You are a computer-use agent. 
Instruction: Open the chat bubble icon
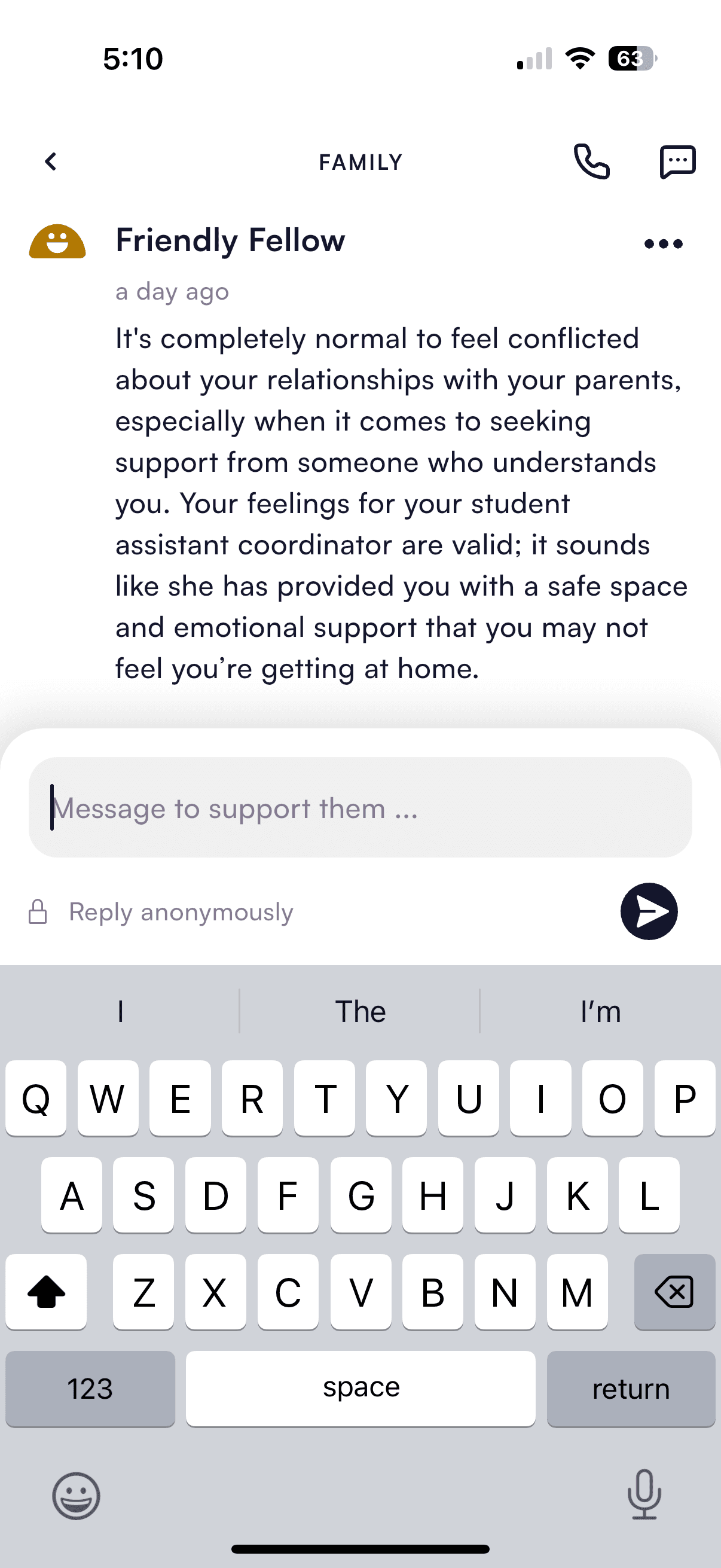[x=677, y=162]
